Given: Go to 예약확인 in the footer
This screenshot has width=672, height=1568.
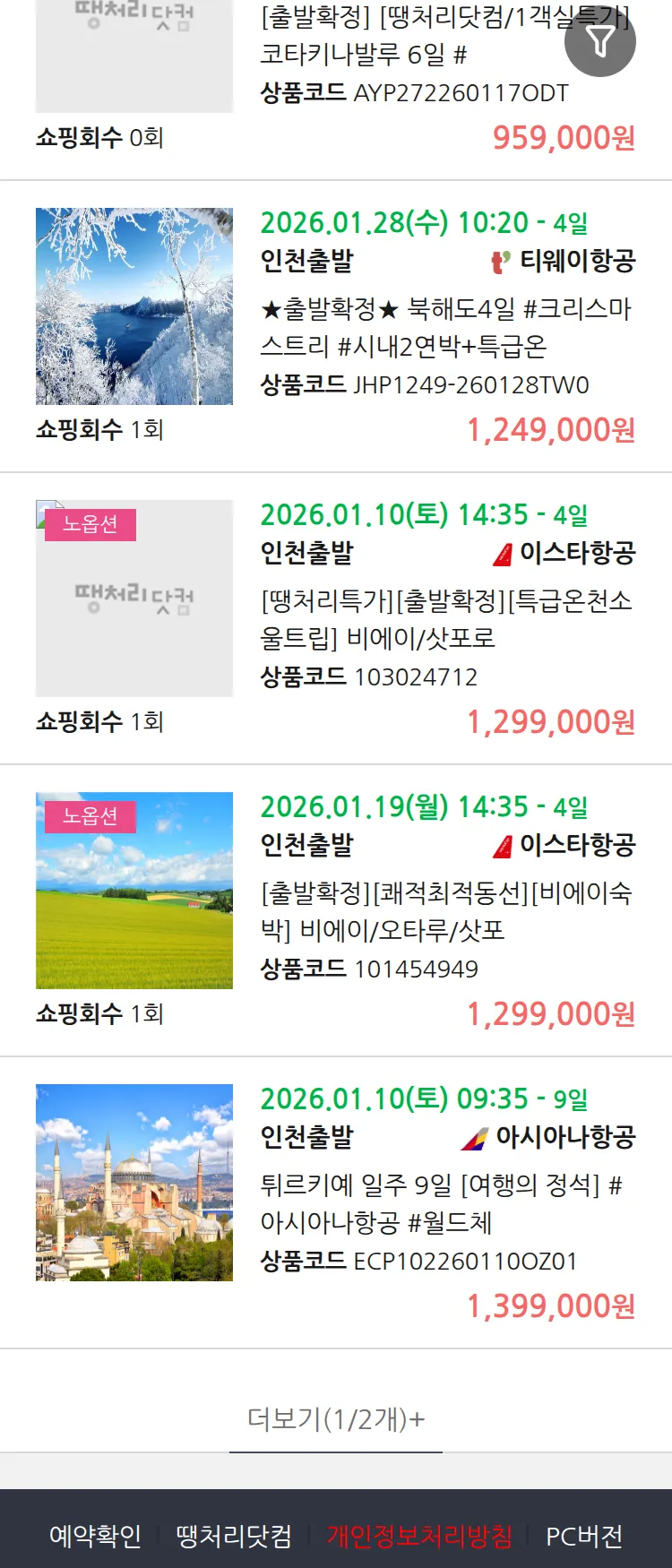Looking at the screenshot, I should (x=95, y=1537).
